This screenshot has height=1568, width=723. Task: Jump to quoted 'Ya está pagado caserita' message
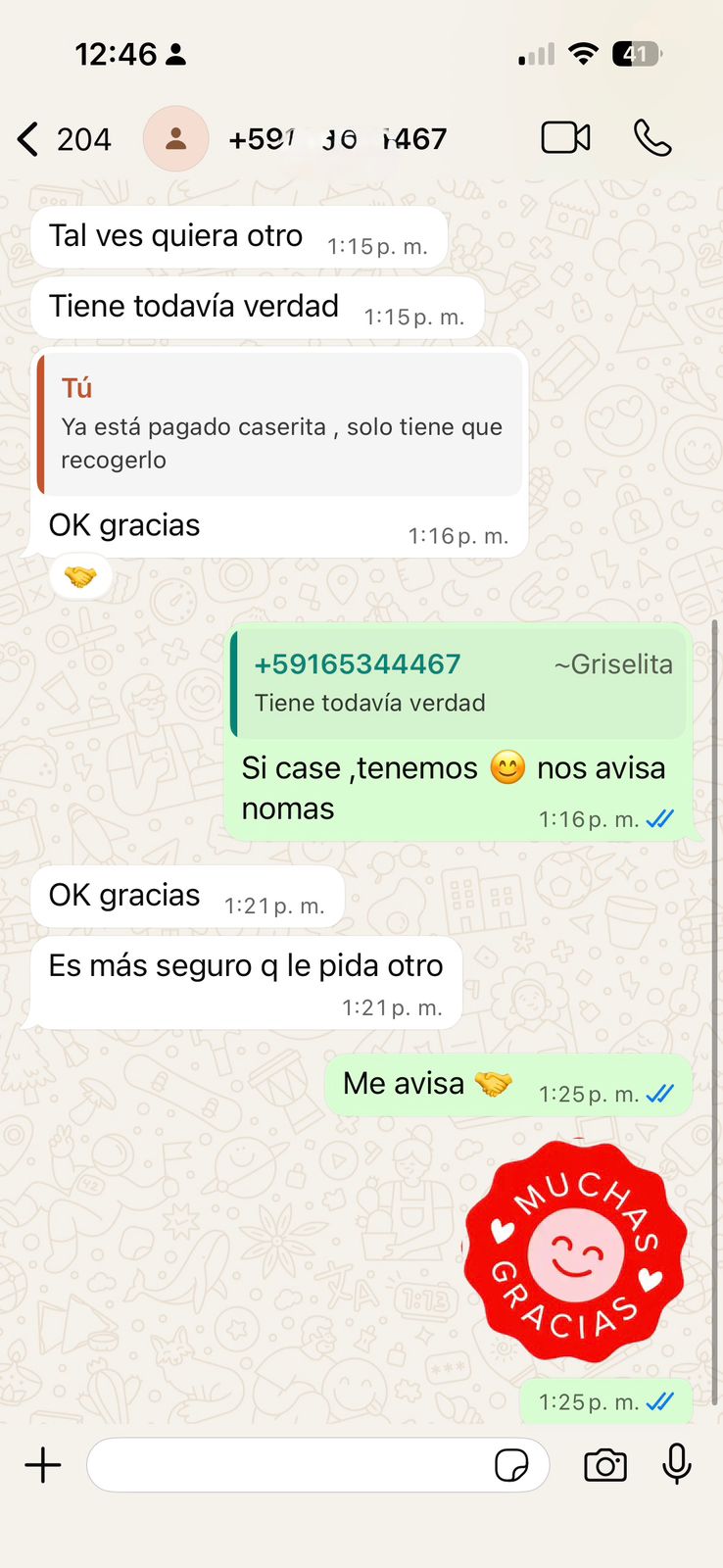(280, 425)
